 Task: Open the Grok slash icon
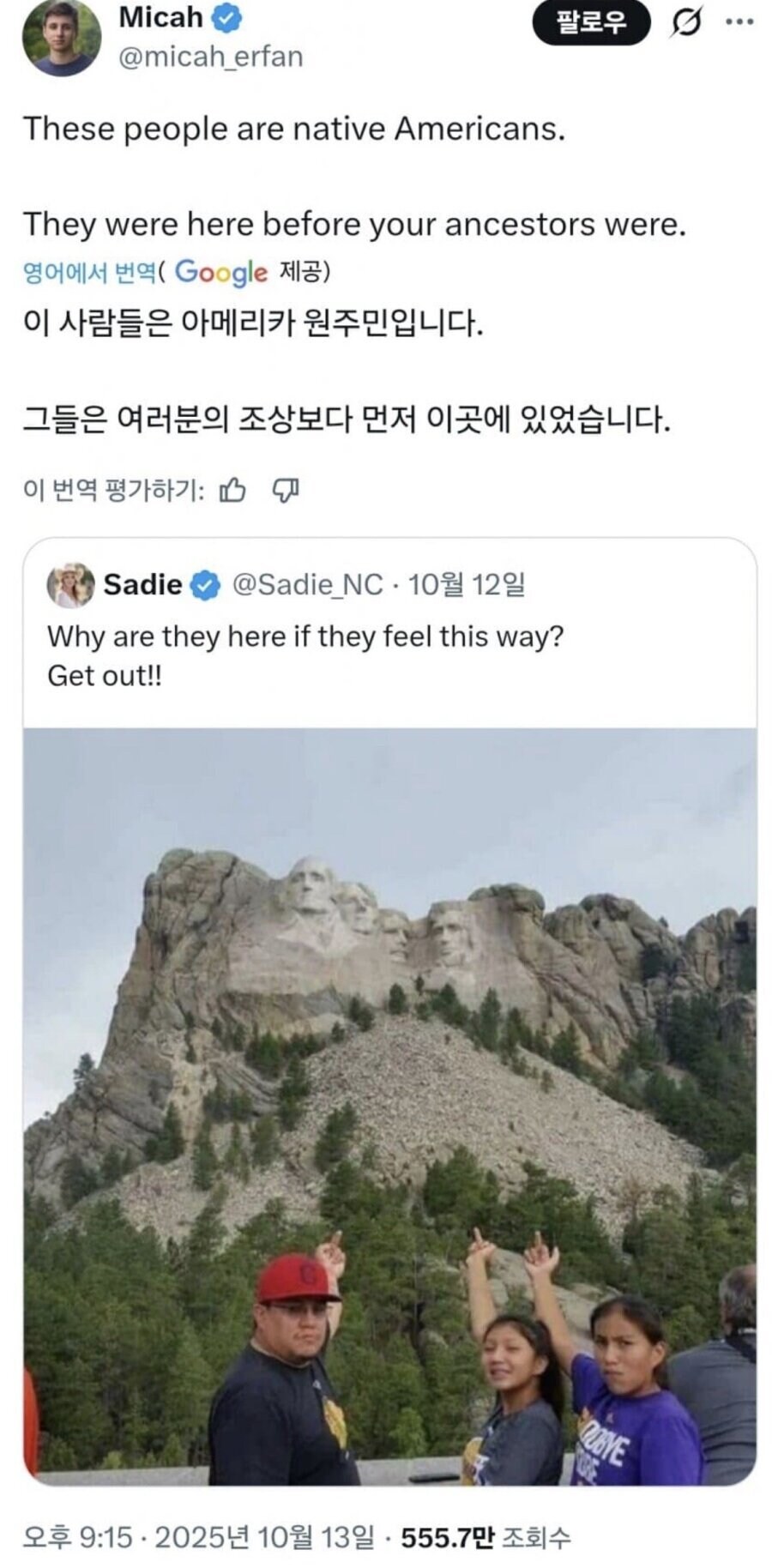[x=685, y=23]
